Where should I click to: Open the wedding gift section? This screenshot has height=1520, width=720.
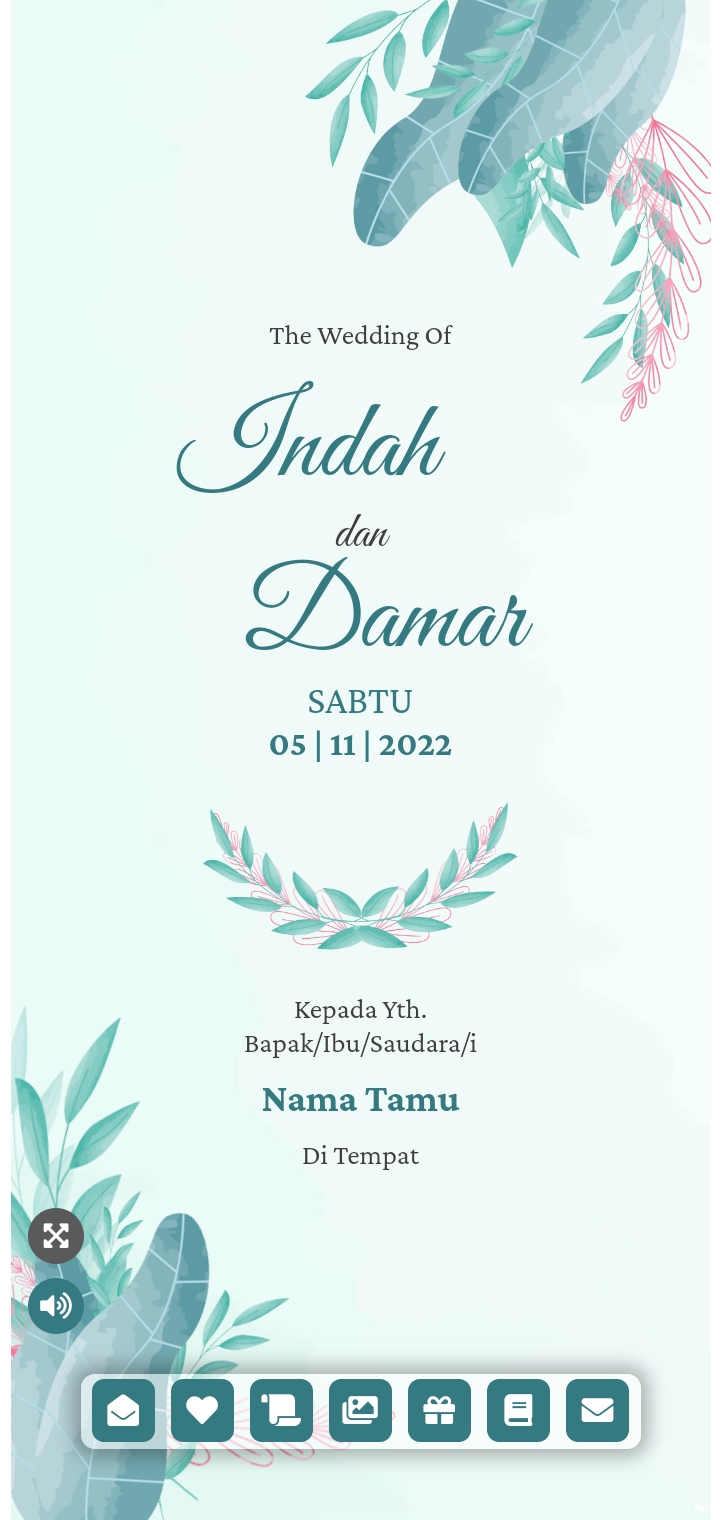439,1411
